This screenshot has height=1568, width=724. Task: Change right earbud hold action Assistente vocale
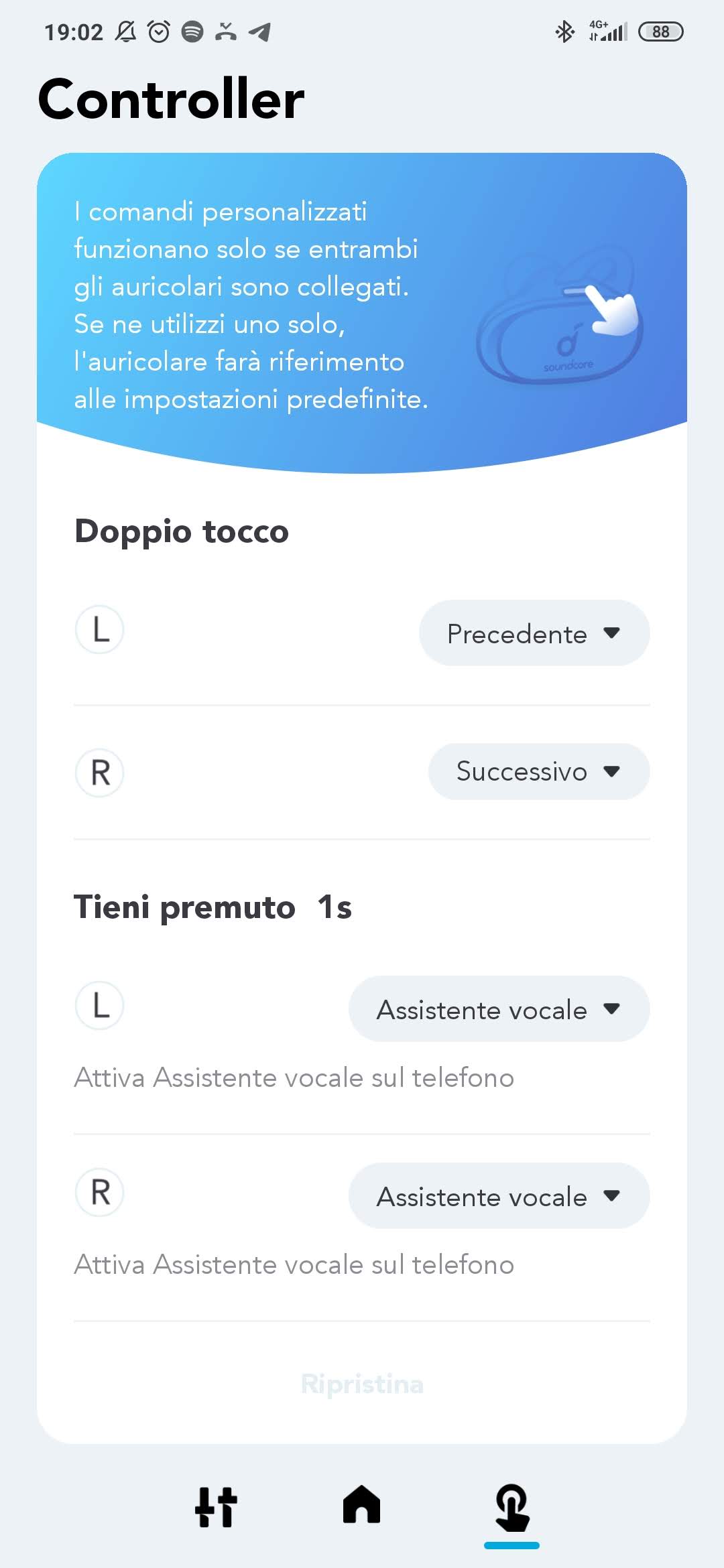point(499,1196)
